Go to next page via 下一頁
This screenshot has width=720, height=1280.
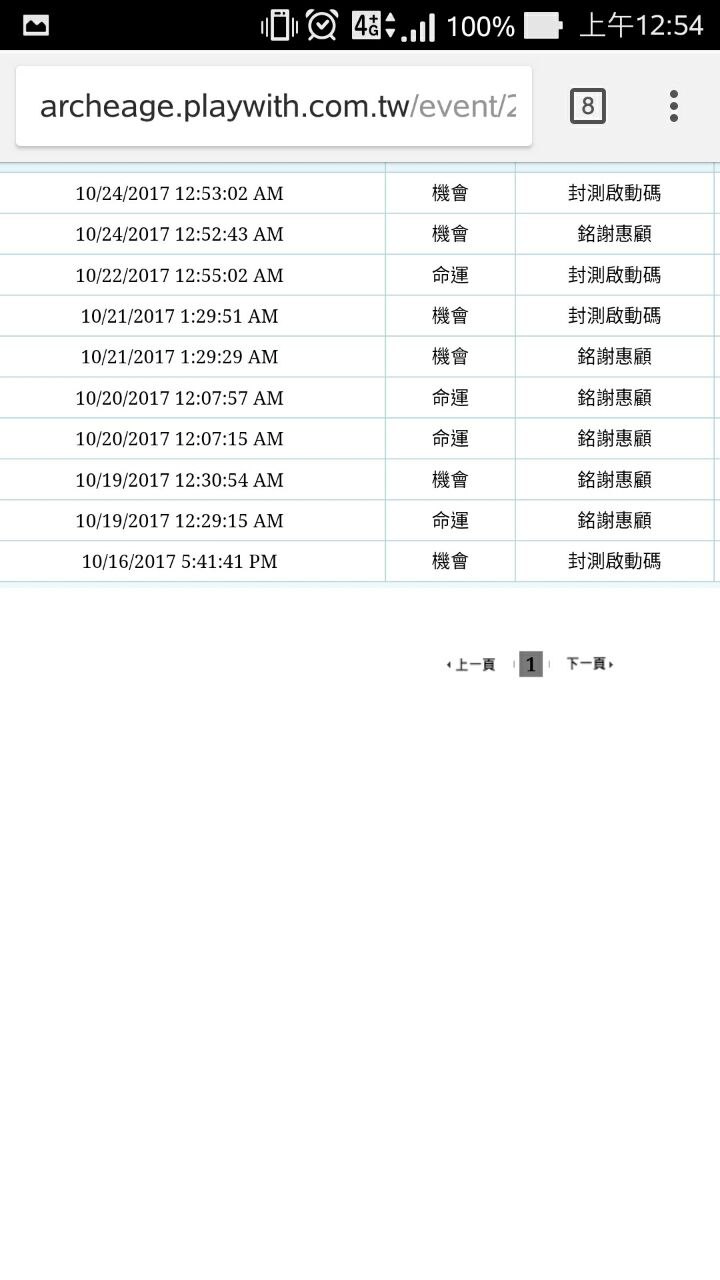click(588, 664)
